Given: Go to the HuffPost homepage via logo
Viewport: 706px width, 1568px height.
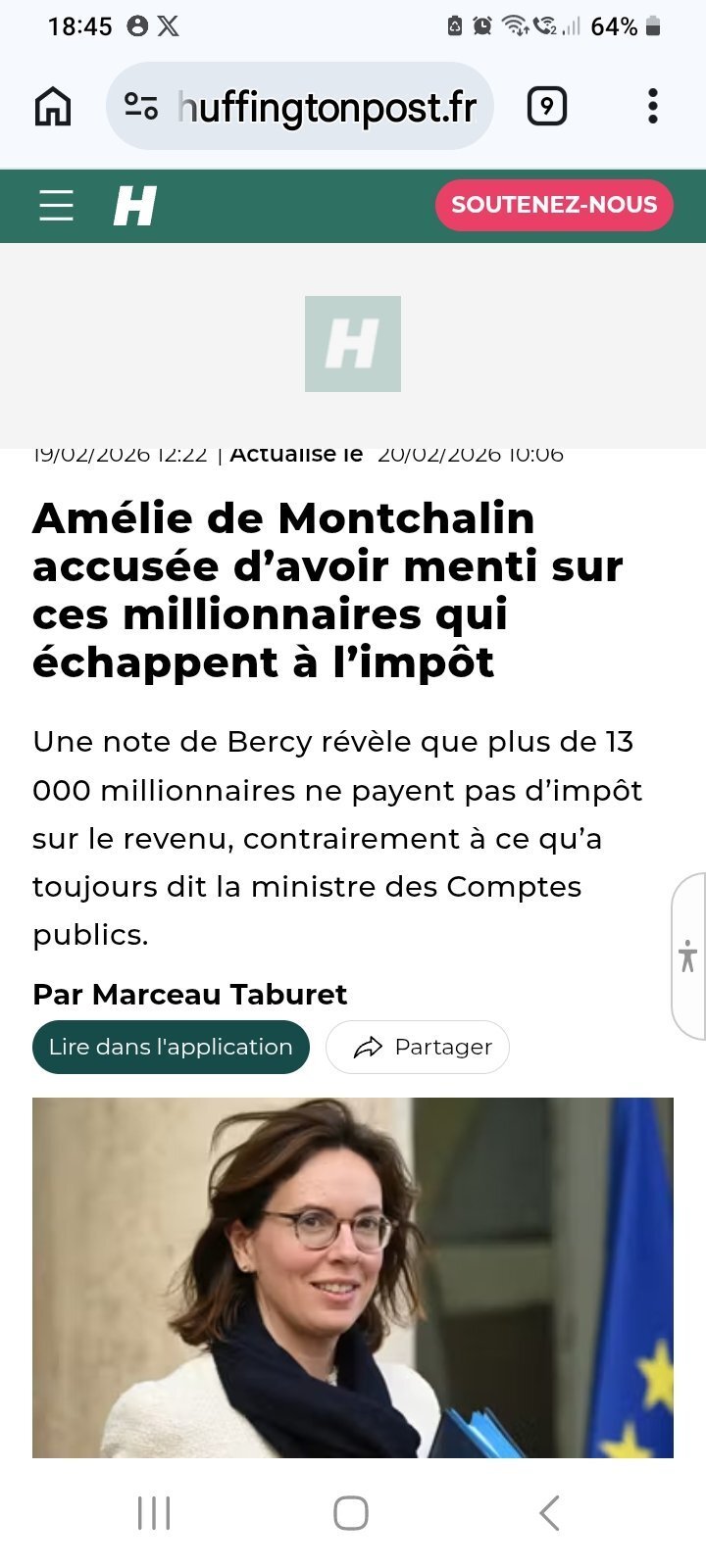Looking at the screenshot, I should [x=135, y=205].
